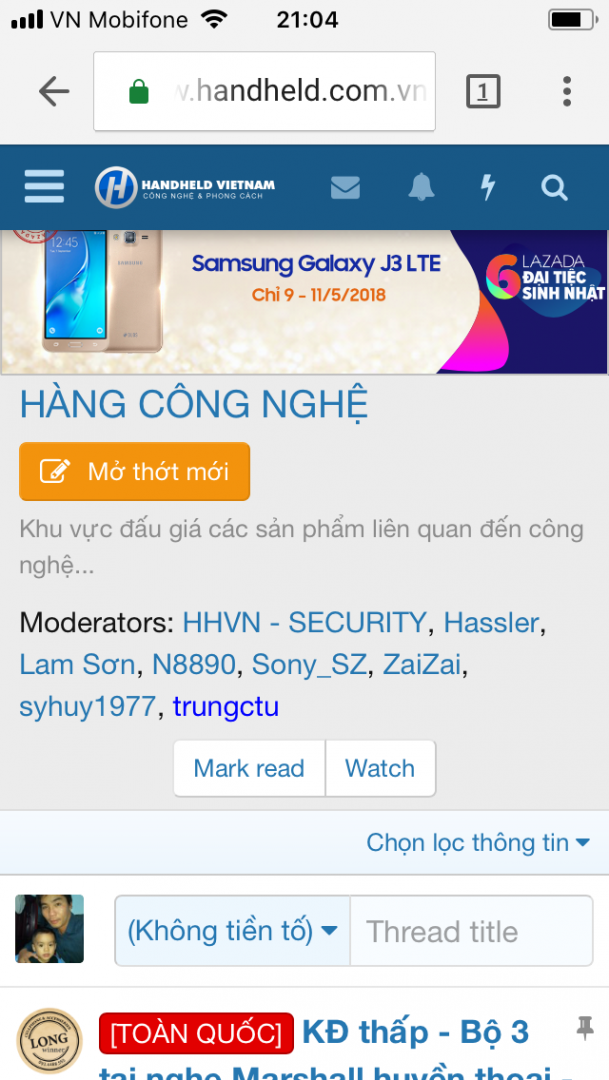Open the lightning bolt quick menu
The width and height of the screenshot is (609, 1080).
[x=488, y=187]
